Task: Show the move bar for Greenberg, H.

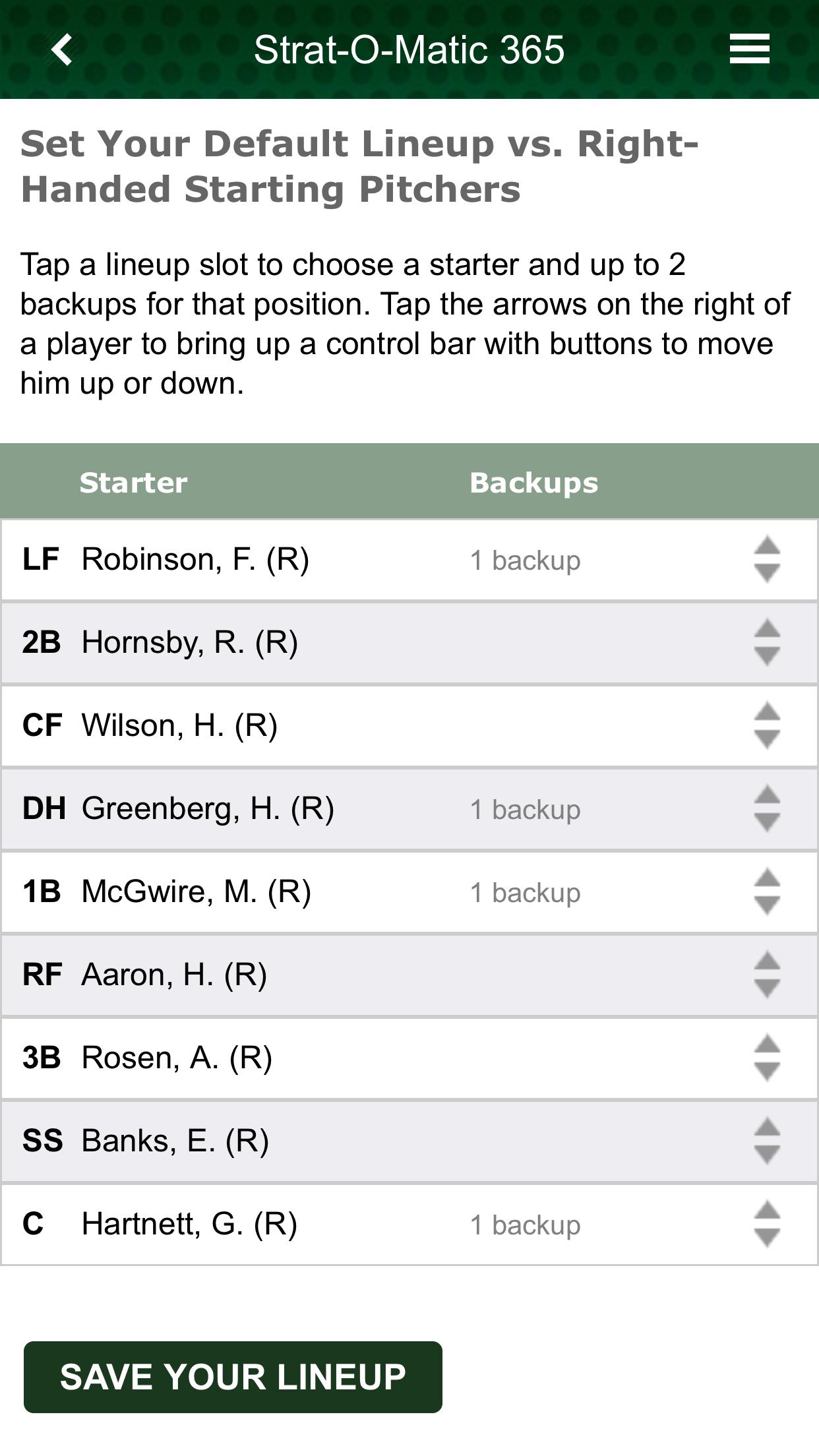Action: click(767, 809)
